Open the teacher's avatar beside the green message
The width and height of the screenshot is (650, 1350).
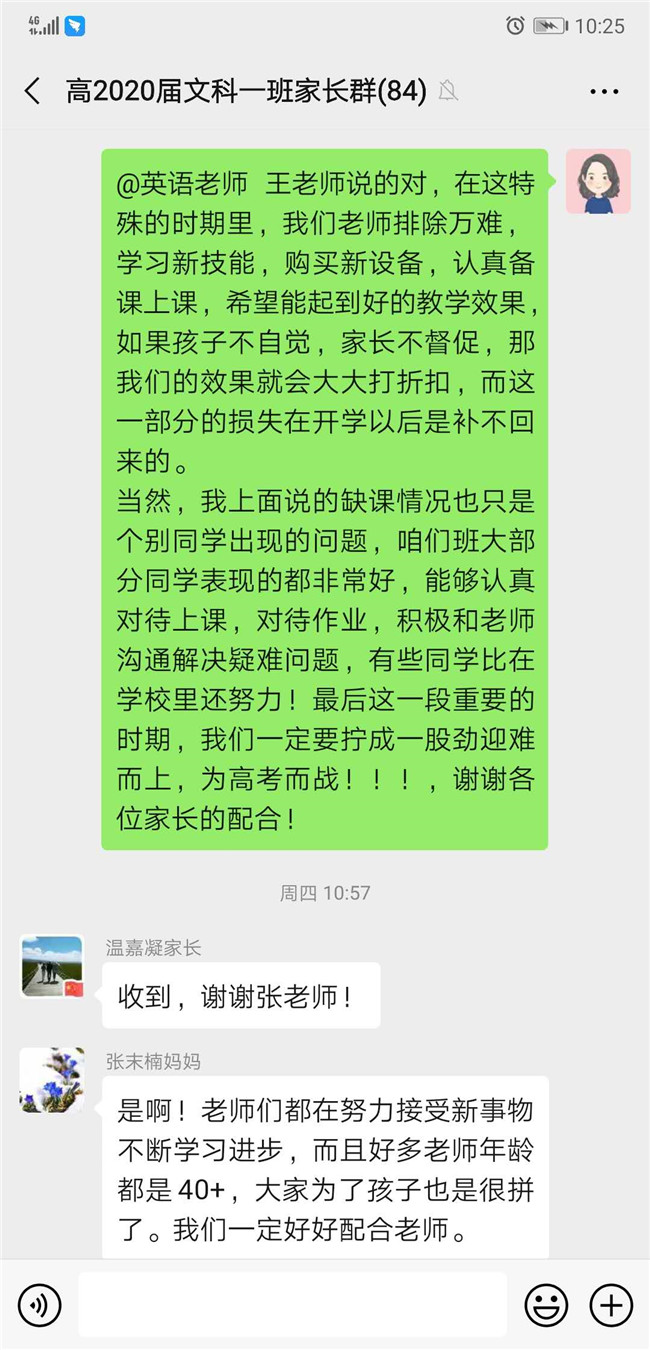598,181
